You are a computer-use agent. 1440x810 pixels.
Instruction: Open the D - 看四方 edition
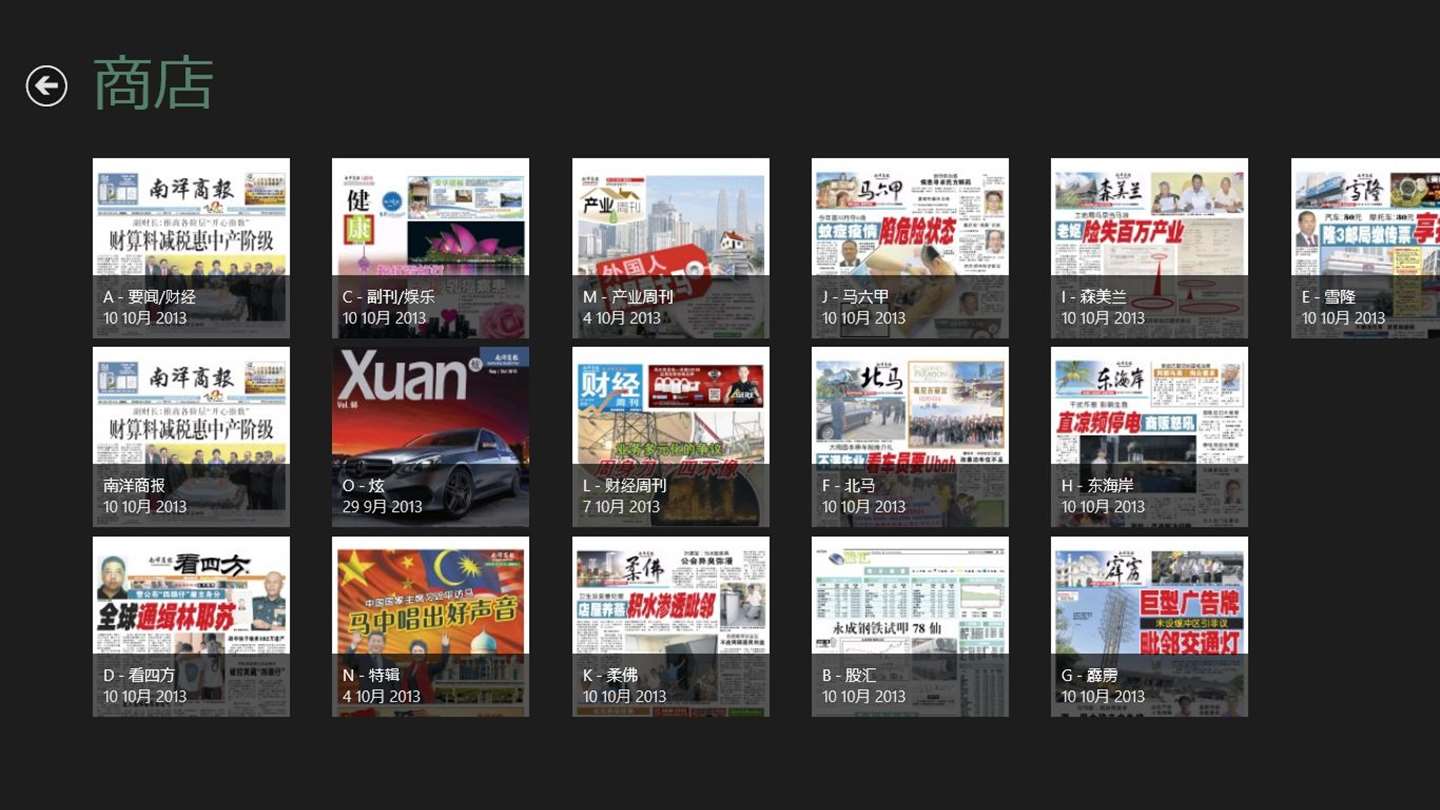pyautogui.click(x=191, y=627)
